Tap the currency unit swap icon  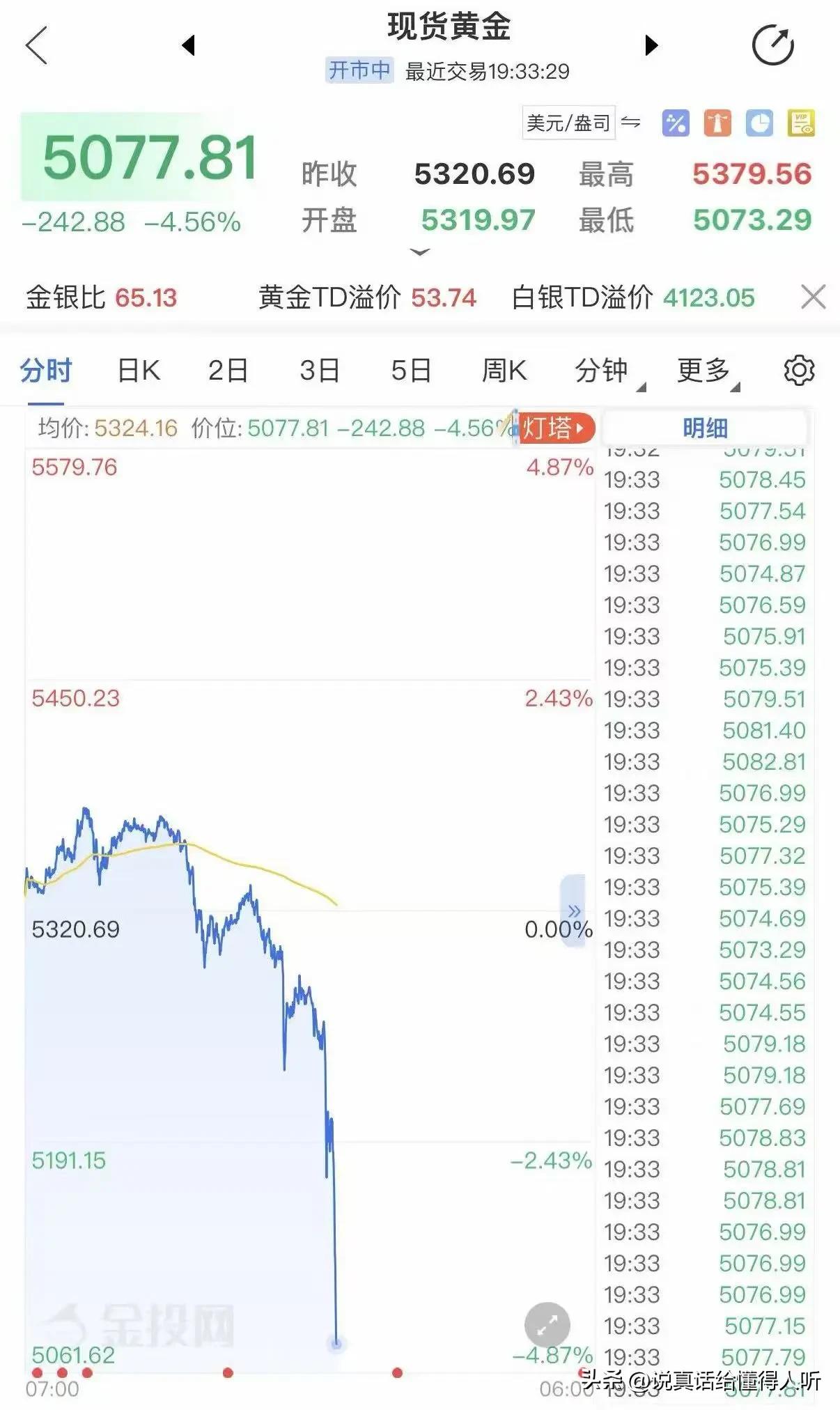tap(630, 123)
